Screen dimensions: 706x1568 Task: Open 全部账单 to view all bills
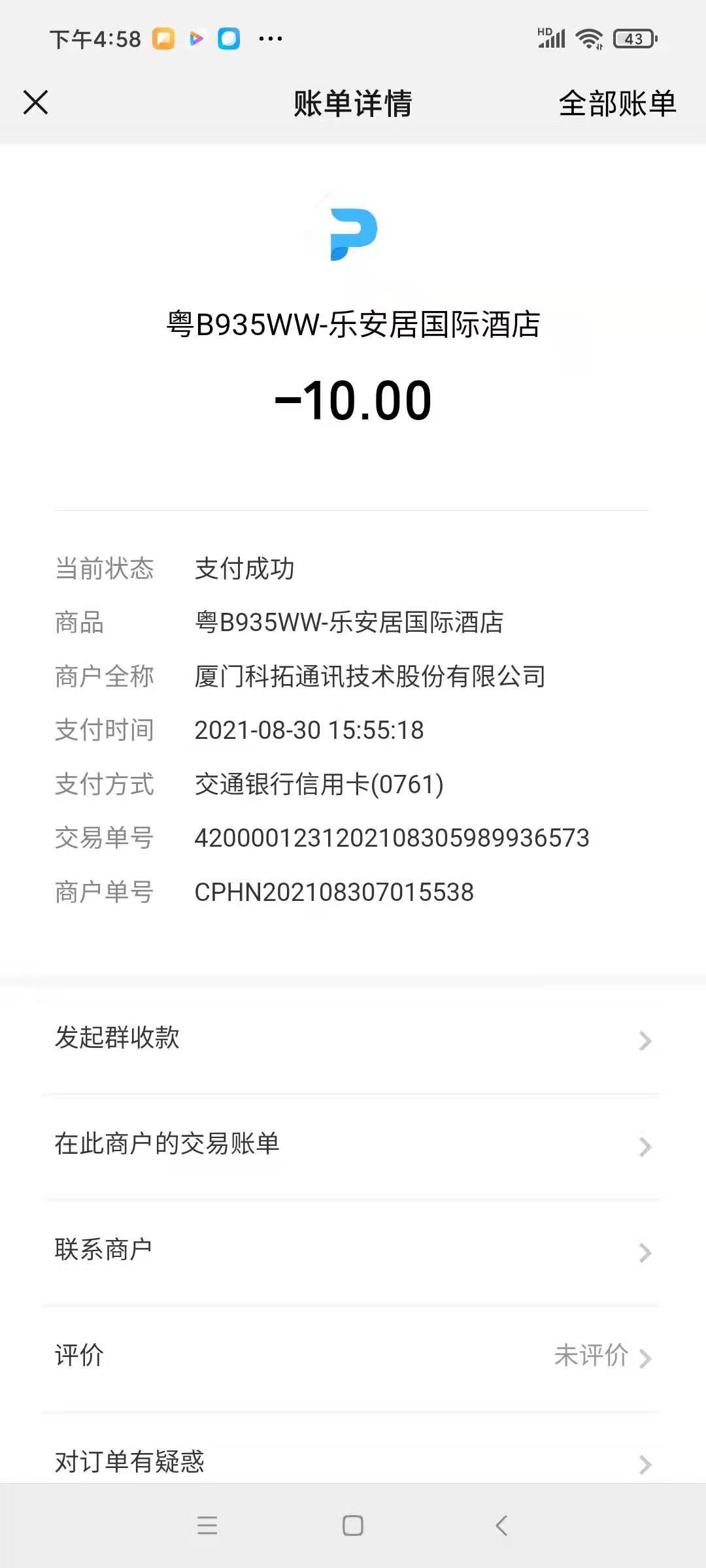pyautogui.click(x=617, y=103)
